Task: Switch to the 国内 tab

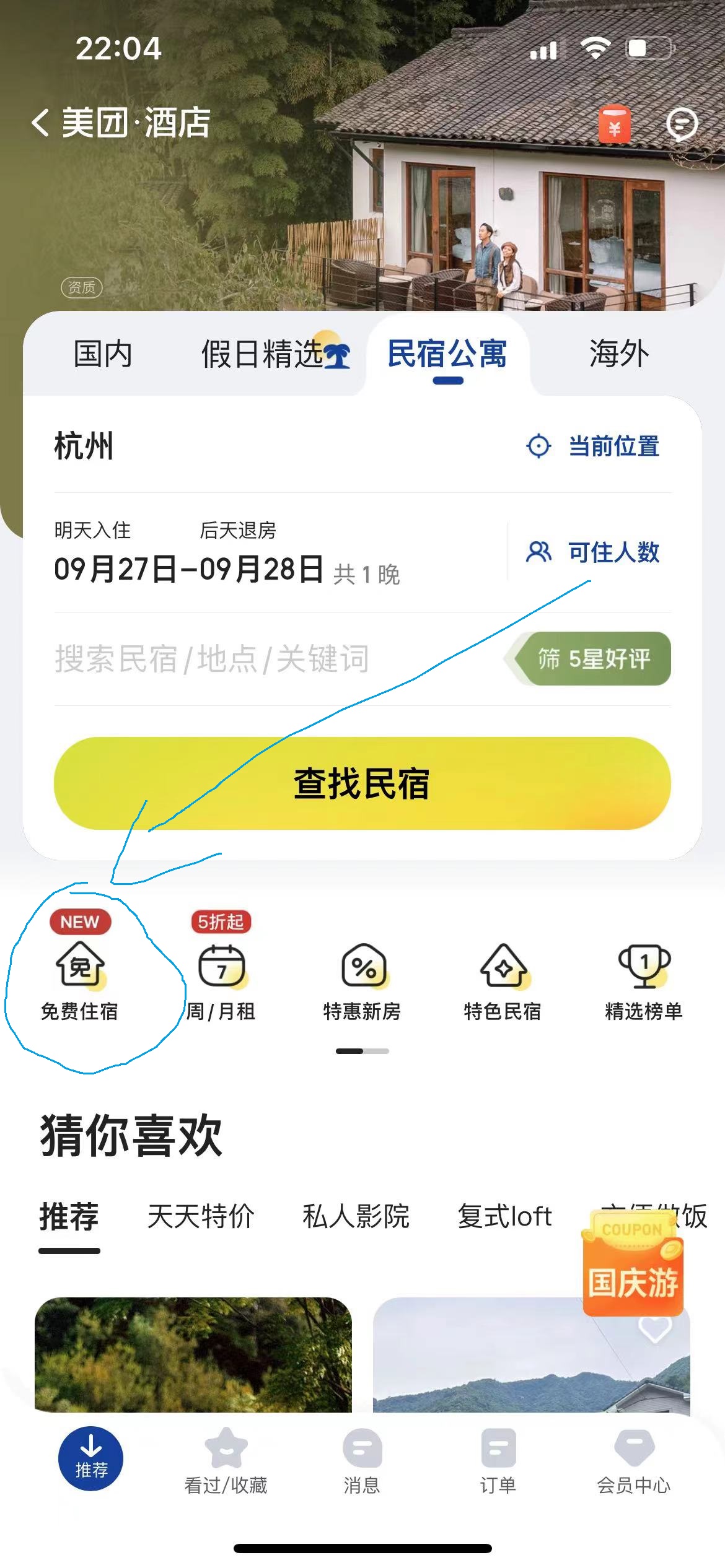Action: click(103, 354)
